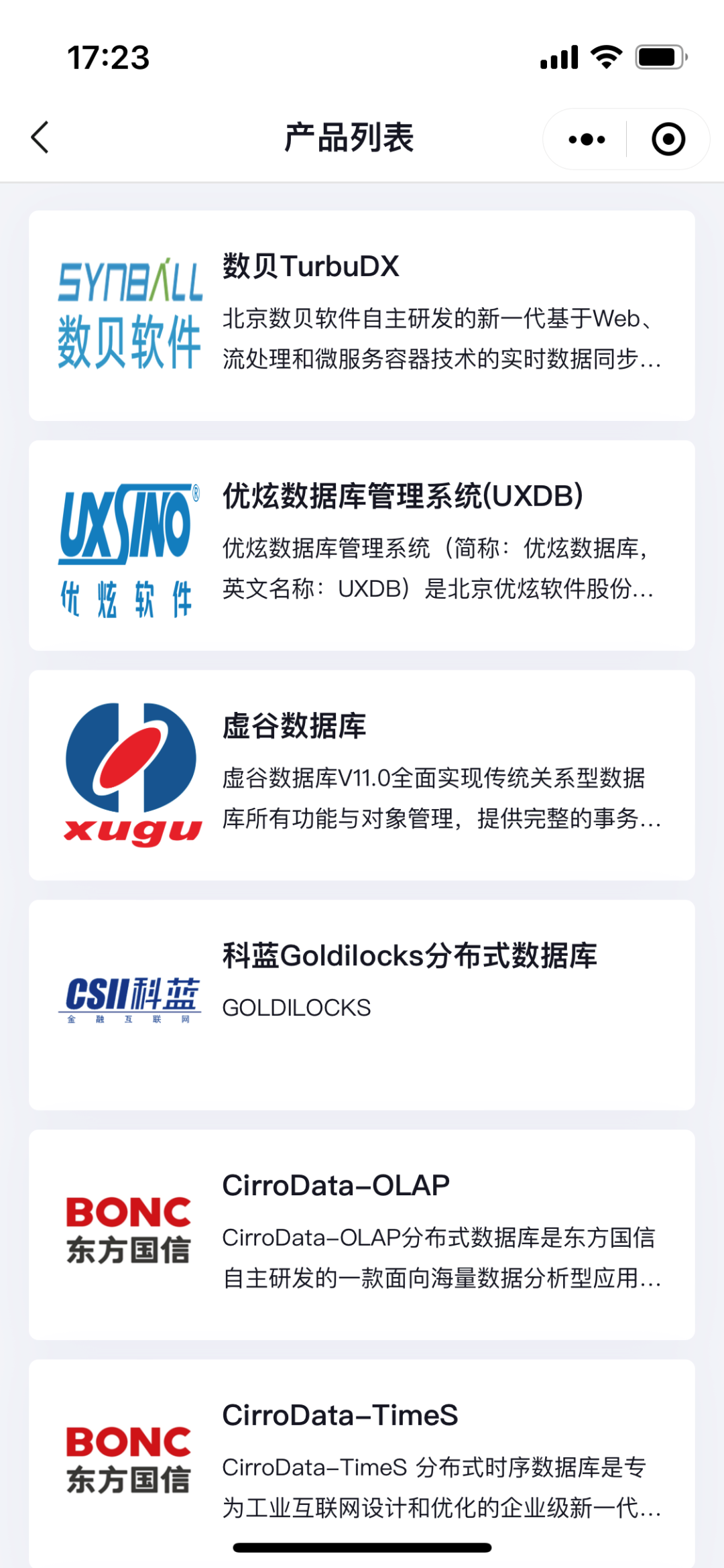
Task: Open the 虚谷数据库 product card
Action: coord(362,775)
